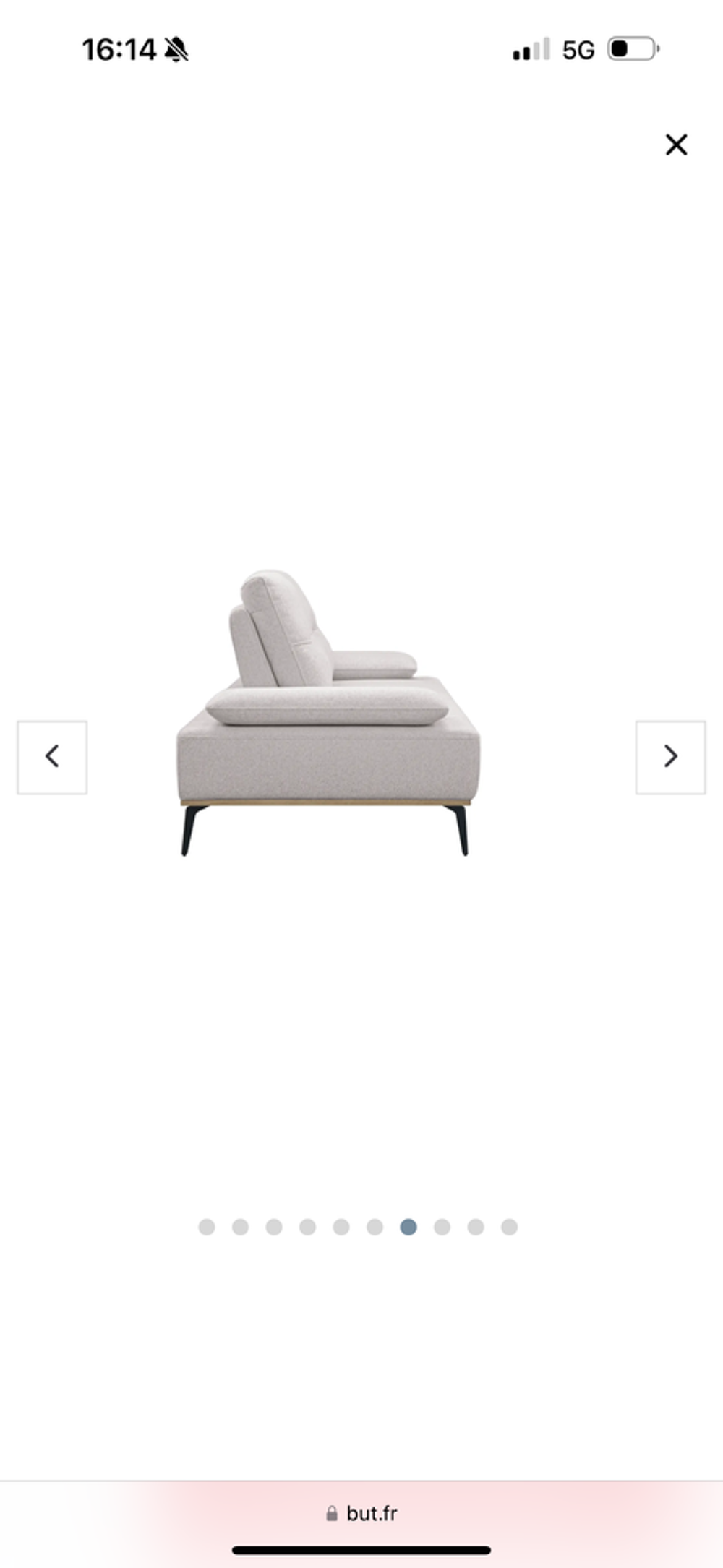Show the next sofa image

tap(670, 757)
